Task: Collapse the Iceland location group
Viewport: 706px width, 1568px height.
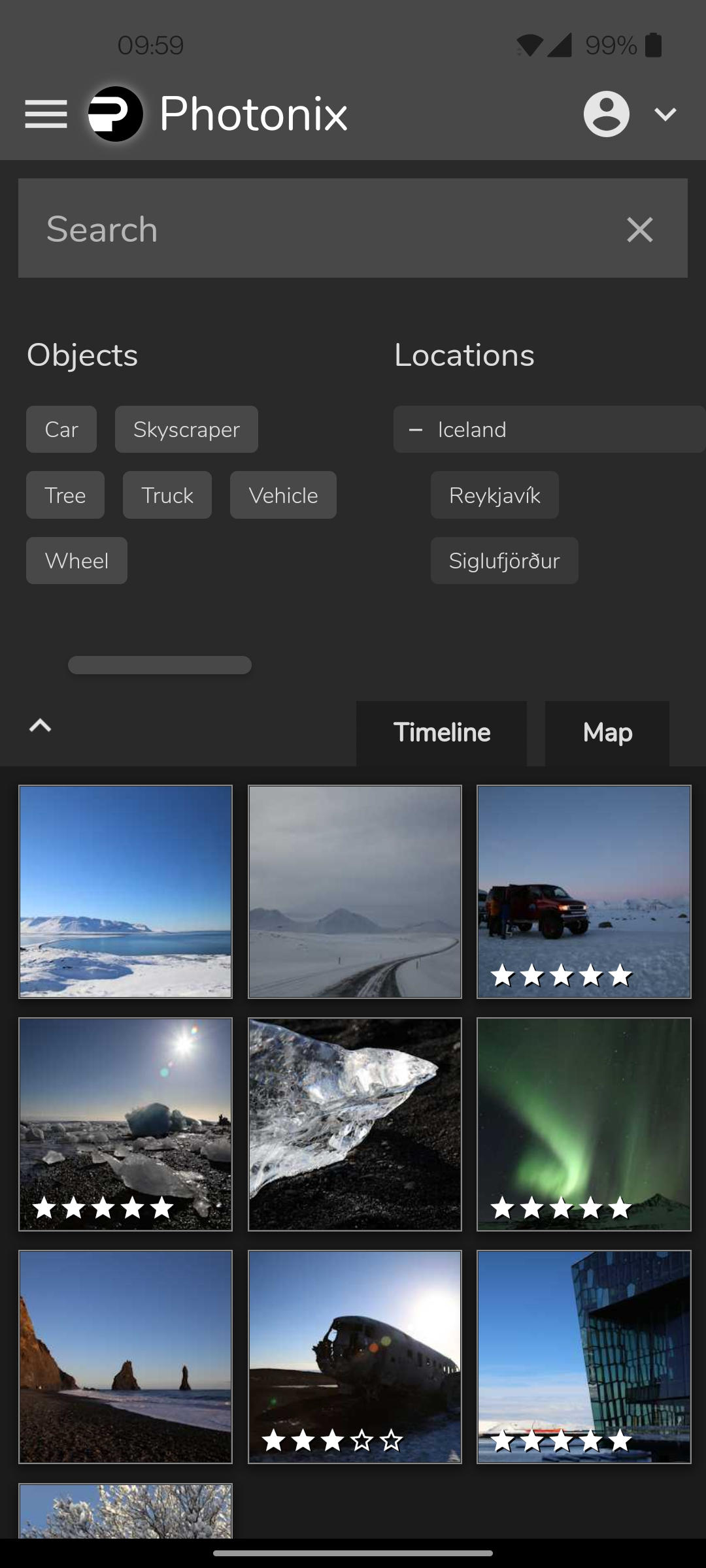Action: [x=416, y=430]
